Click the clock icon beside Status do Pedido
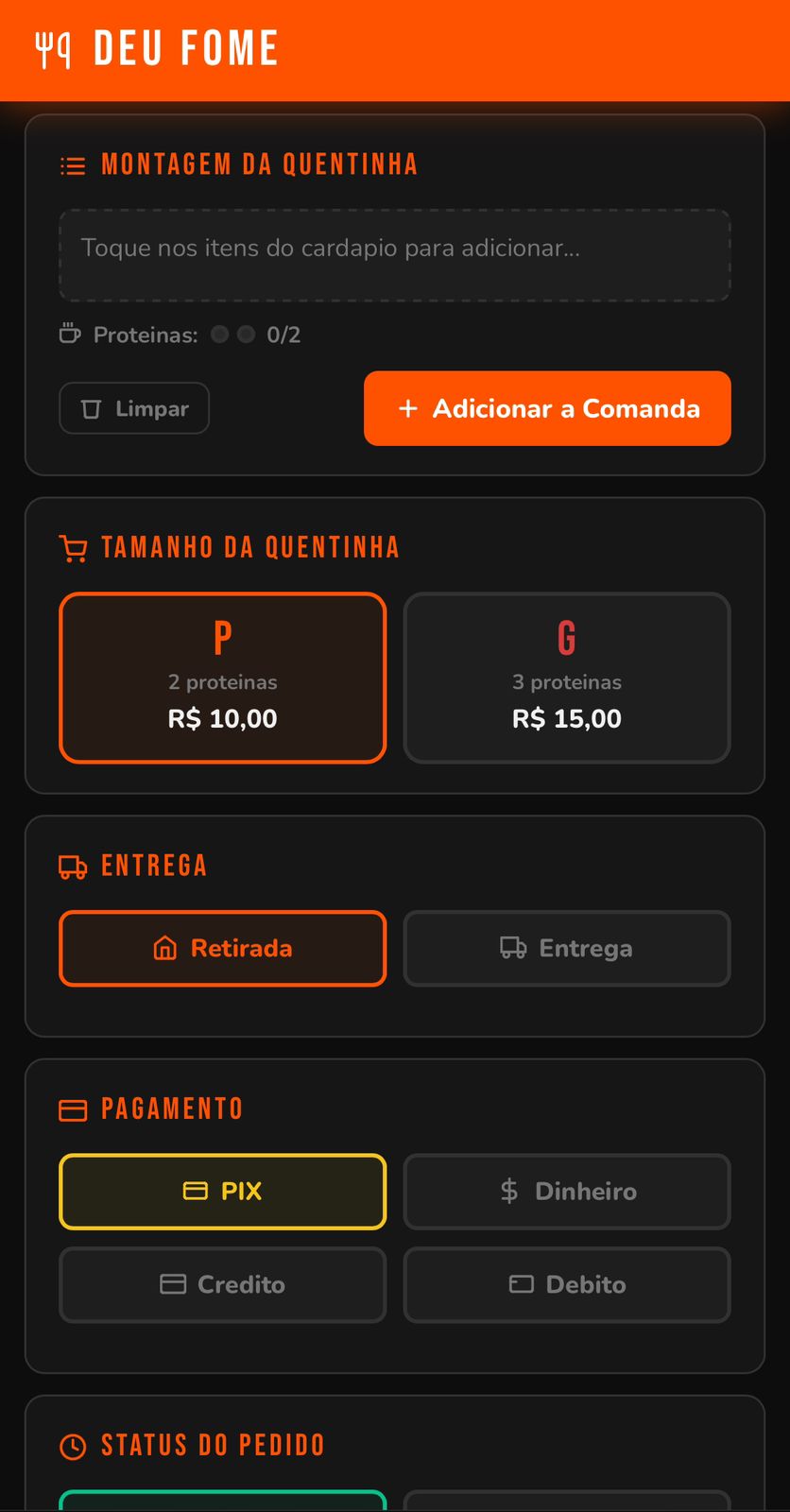790x1512 pixels. (72, 1445)
